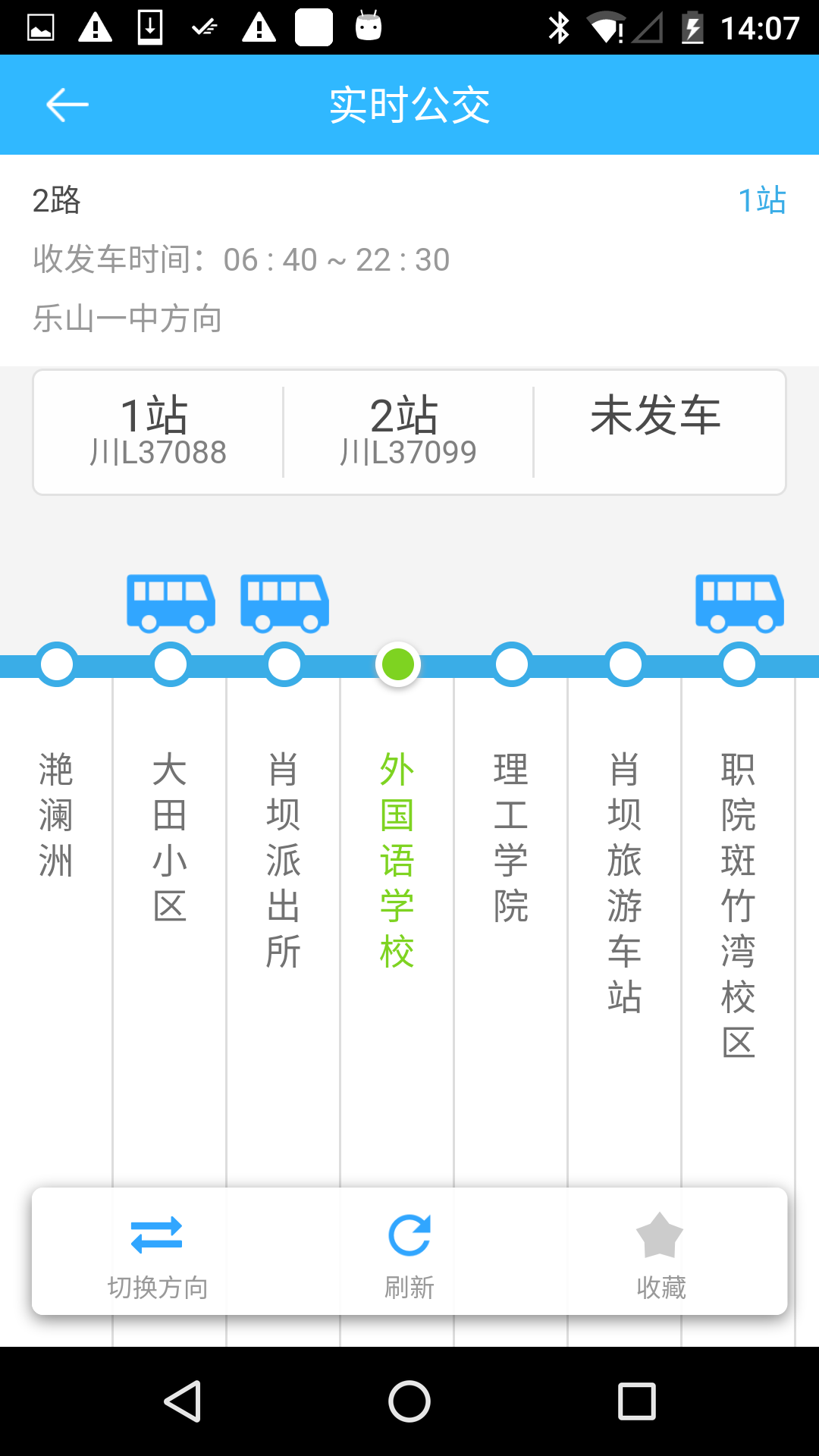The image size is (819, 1456).
Task: Tap the 1站 link at top right
Action: tap(762, 200)
